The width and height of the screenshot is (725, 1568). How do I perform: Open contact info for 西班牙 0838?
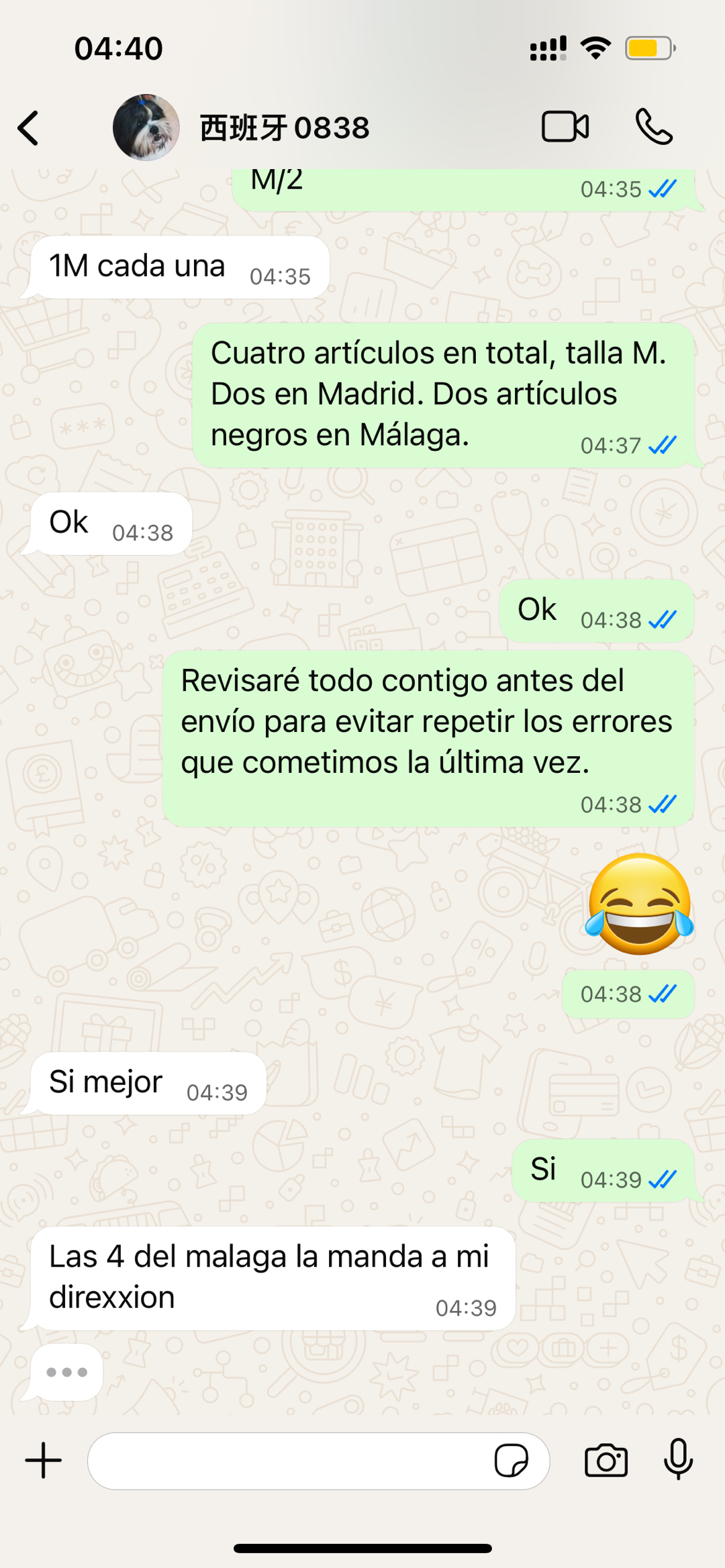point(285,127)
